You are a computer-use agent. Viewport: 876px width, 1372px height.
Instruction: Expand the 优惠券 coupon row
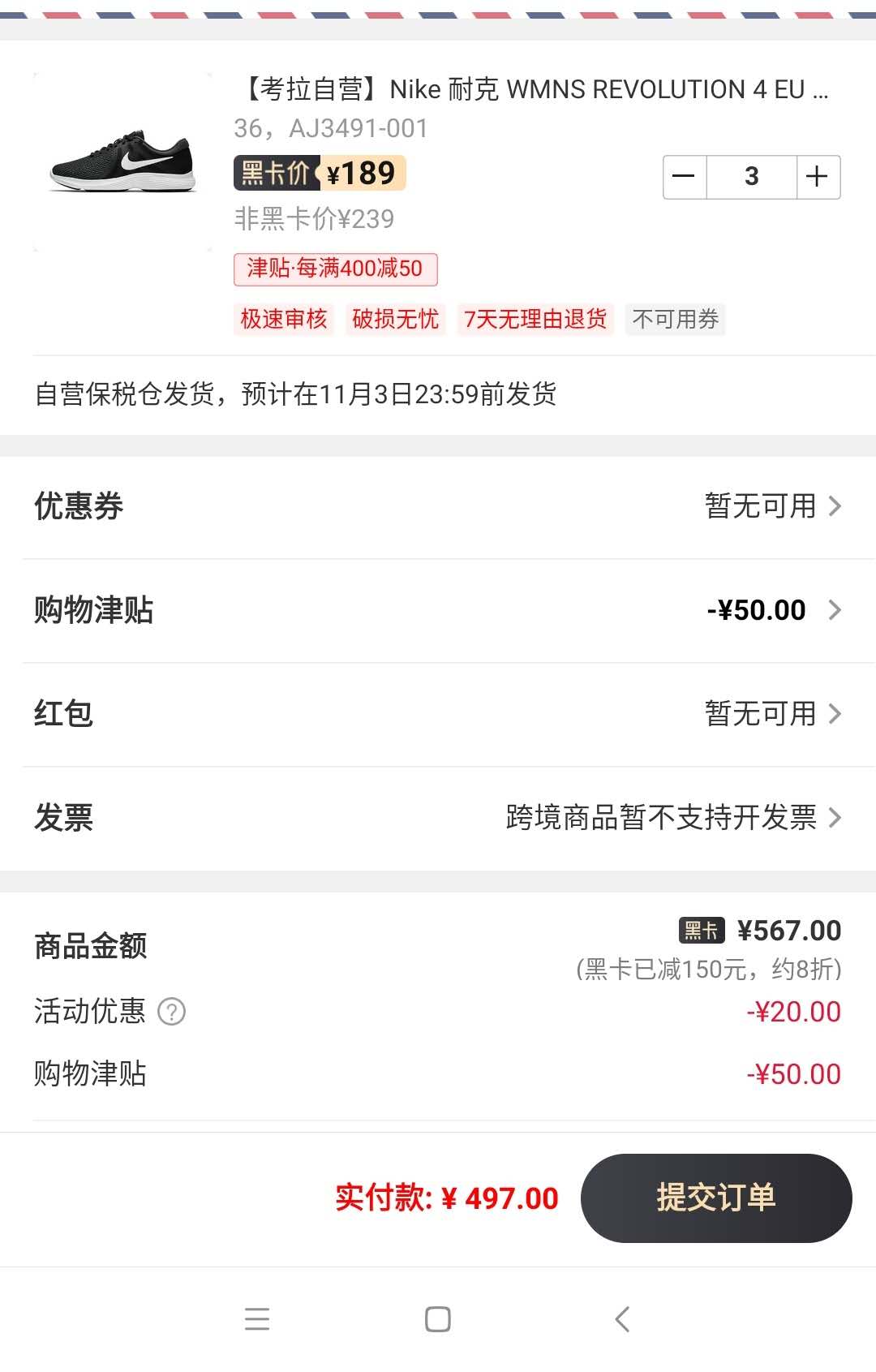click(x=438, y=506)
